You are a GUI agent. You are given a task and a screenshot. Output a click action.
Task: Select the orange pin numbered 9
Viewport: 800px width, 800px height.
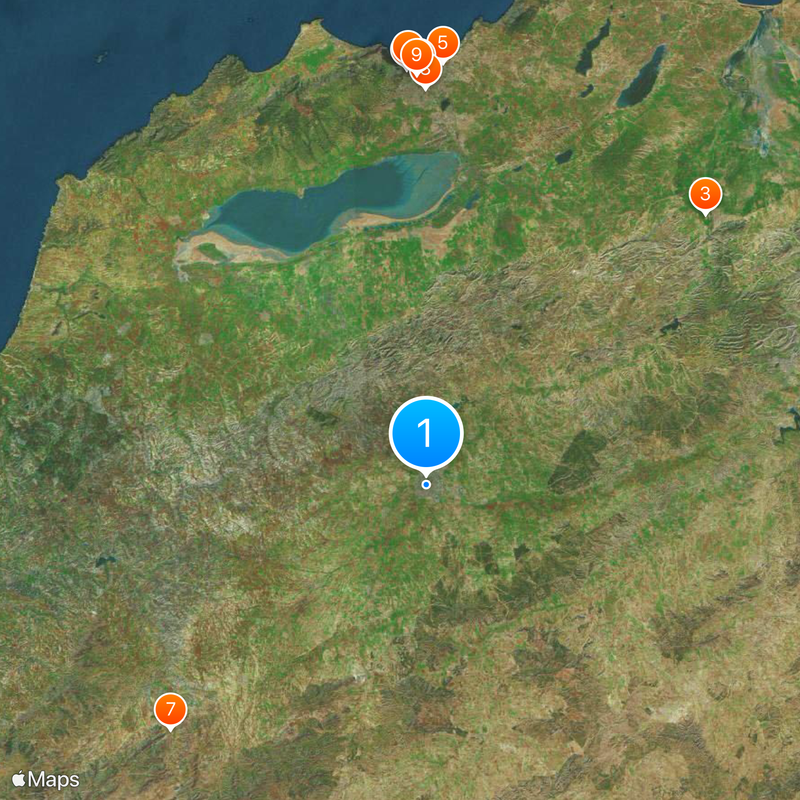tap(414, 53)
